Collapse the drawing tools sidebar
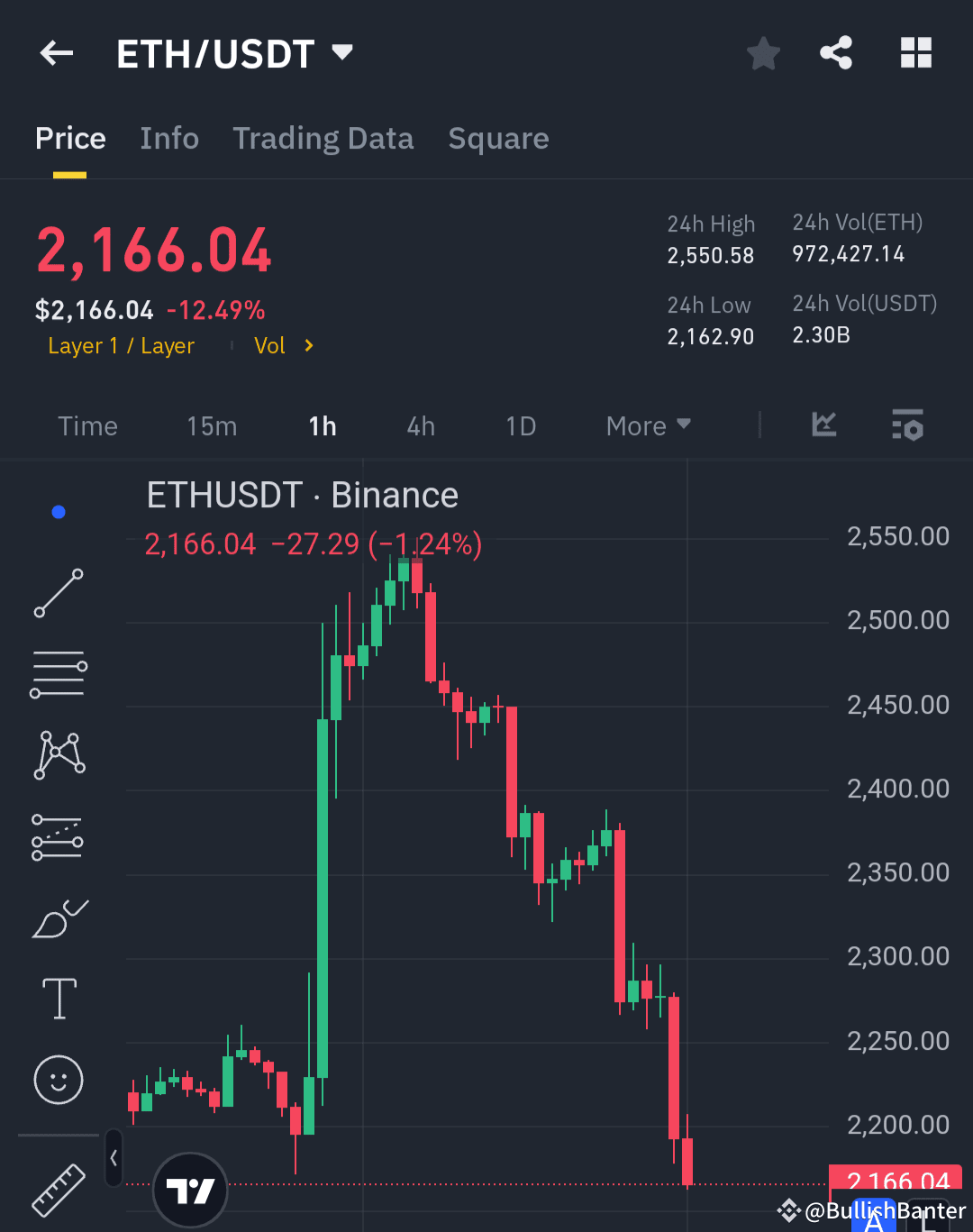 click(x=114, y=1160)
